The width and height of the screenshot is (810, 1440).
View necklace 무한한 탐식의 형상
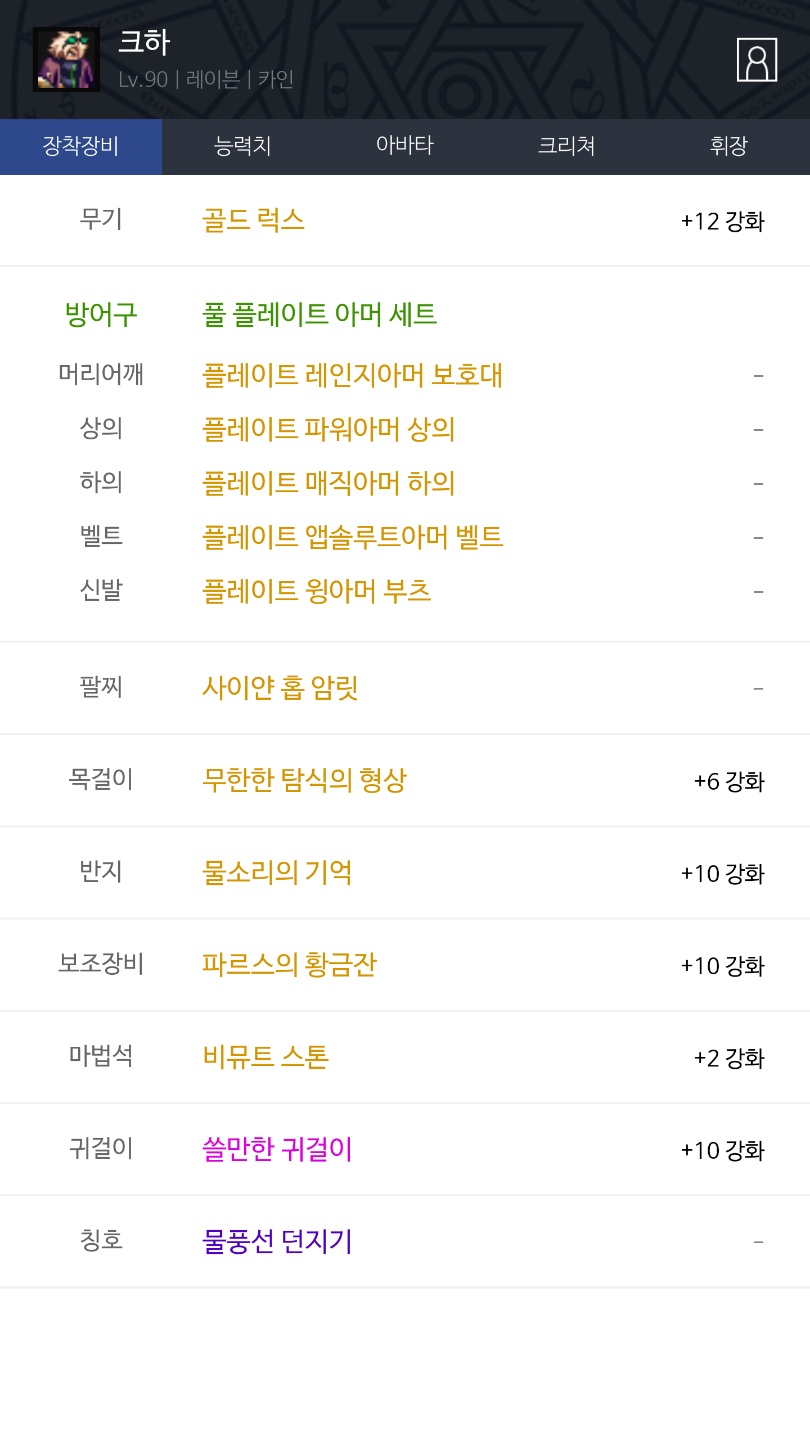coord(304,780)
